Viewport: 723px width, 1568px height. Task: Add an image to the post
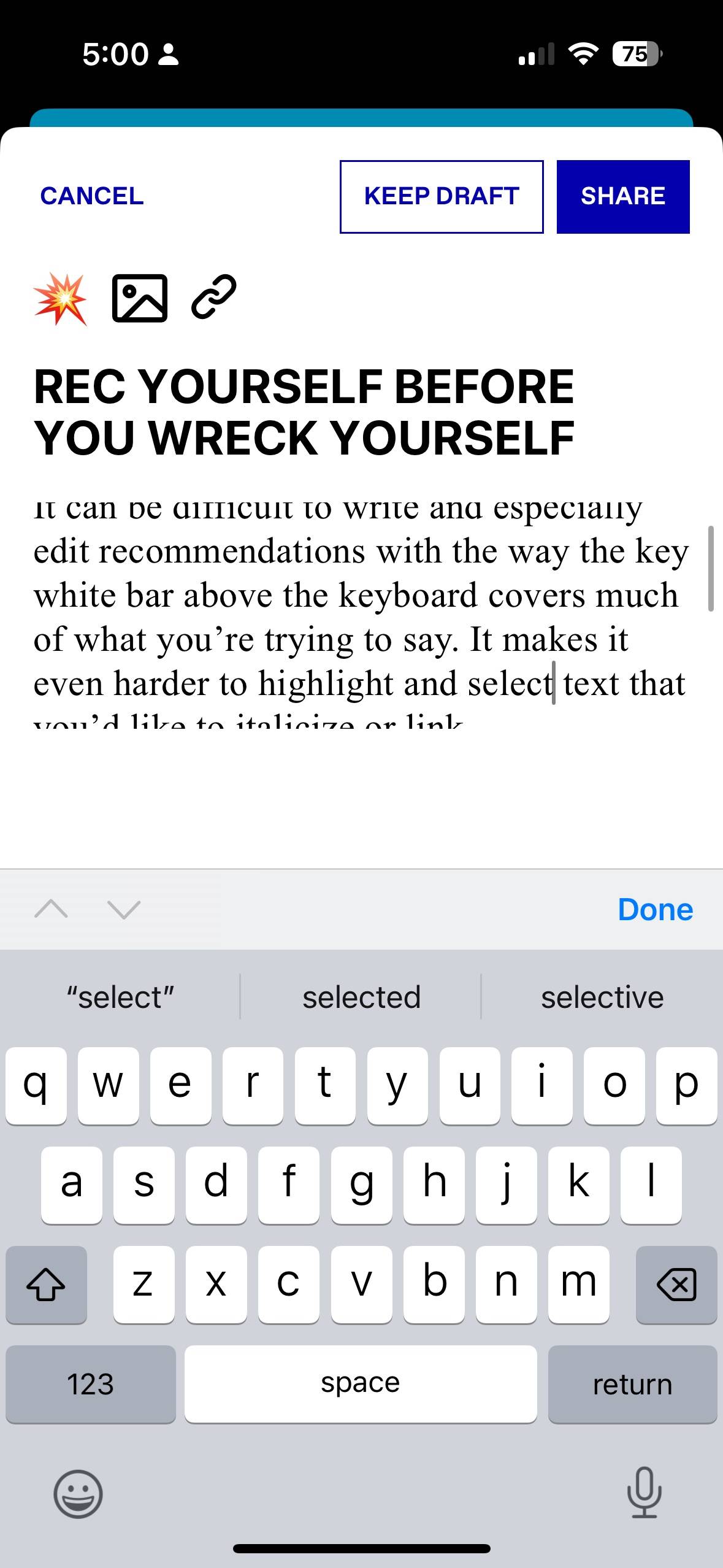click(140, 298)
